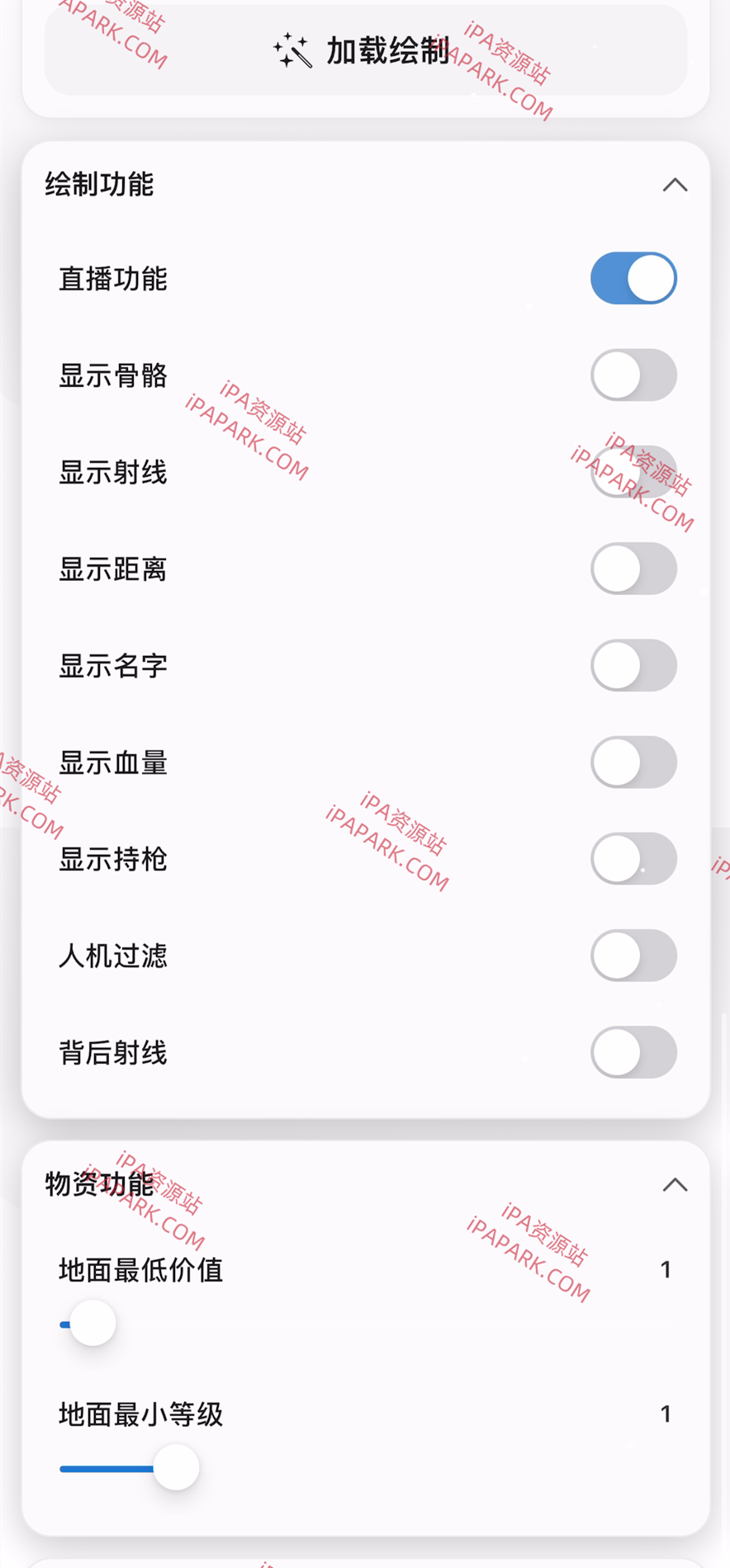Screen dimensions: 730x1568
Task: Enable 显示血量 display
Action: pos(633,762)
